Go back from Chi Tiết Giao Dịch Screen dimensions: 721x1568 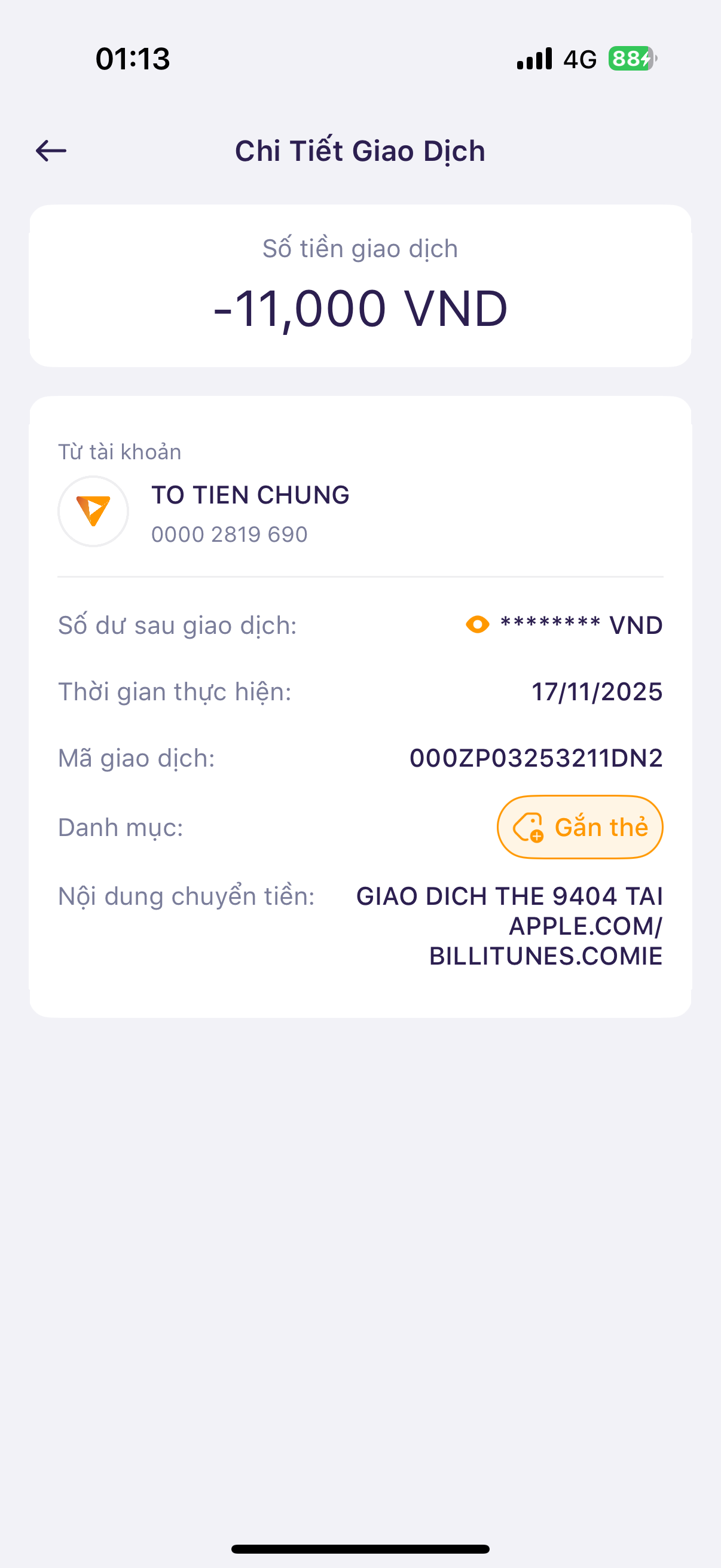(51, 150)
